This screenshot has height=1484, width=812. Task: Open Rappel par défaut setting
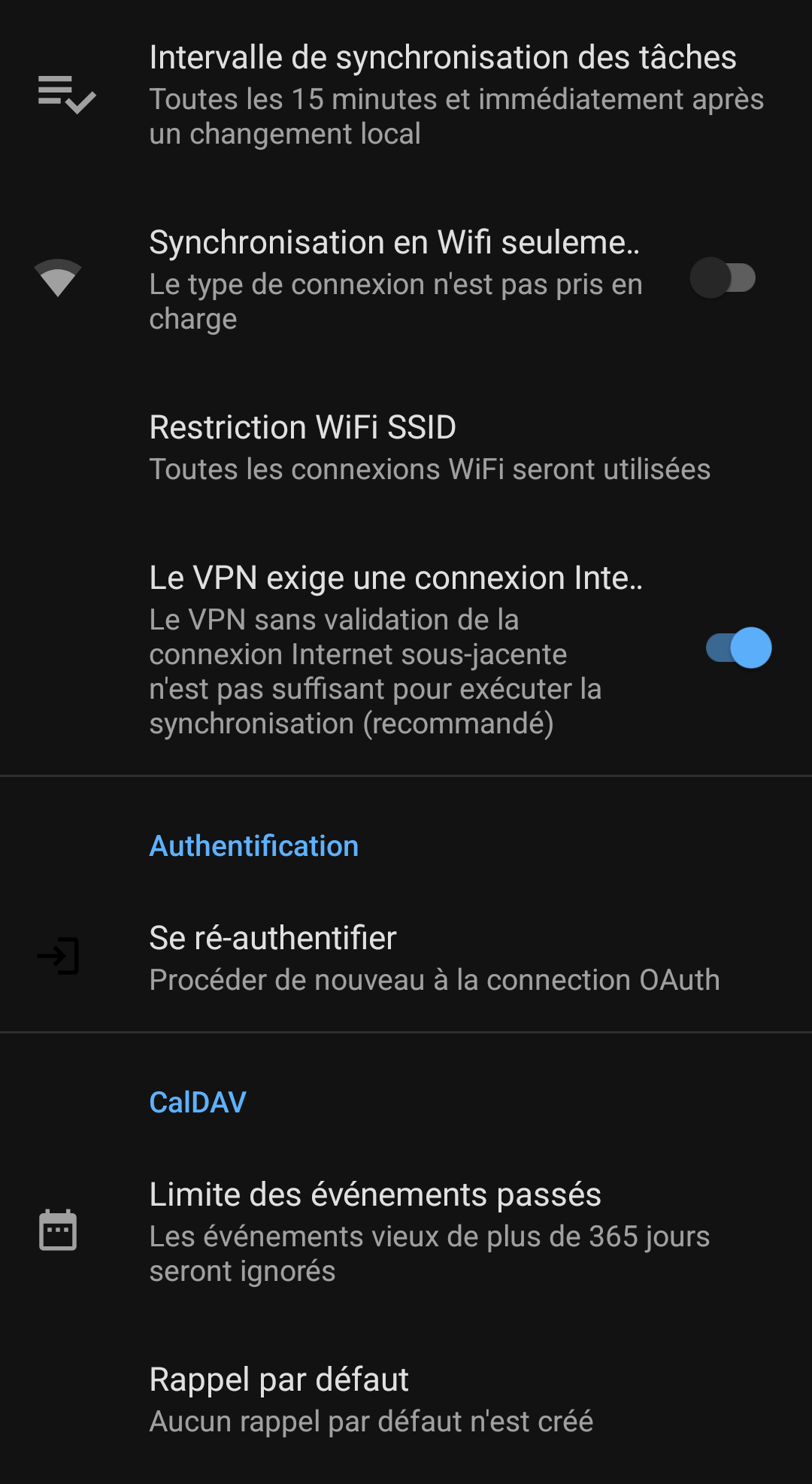tap(406, 1400)
